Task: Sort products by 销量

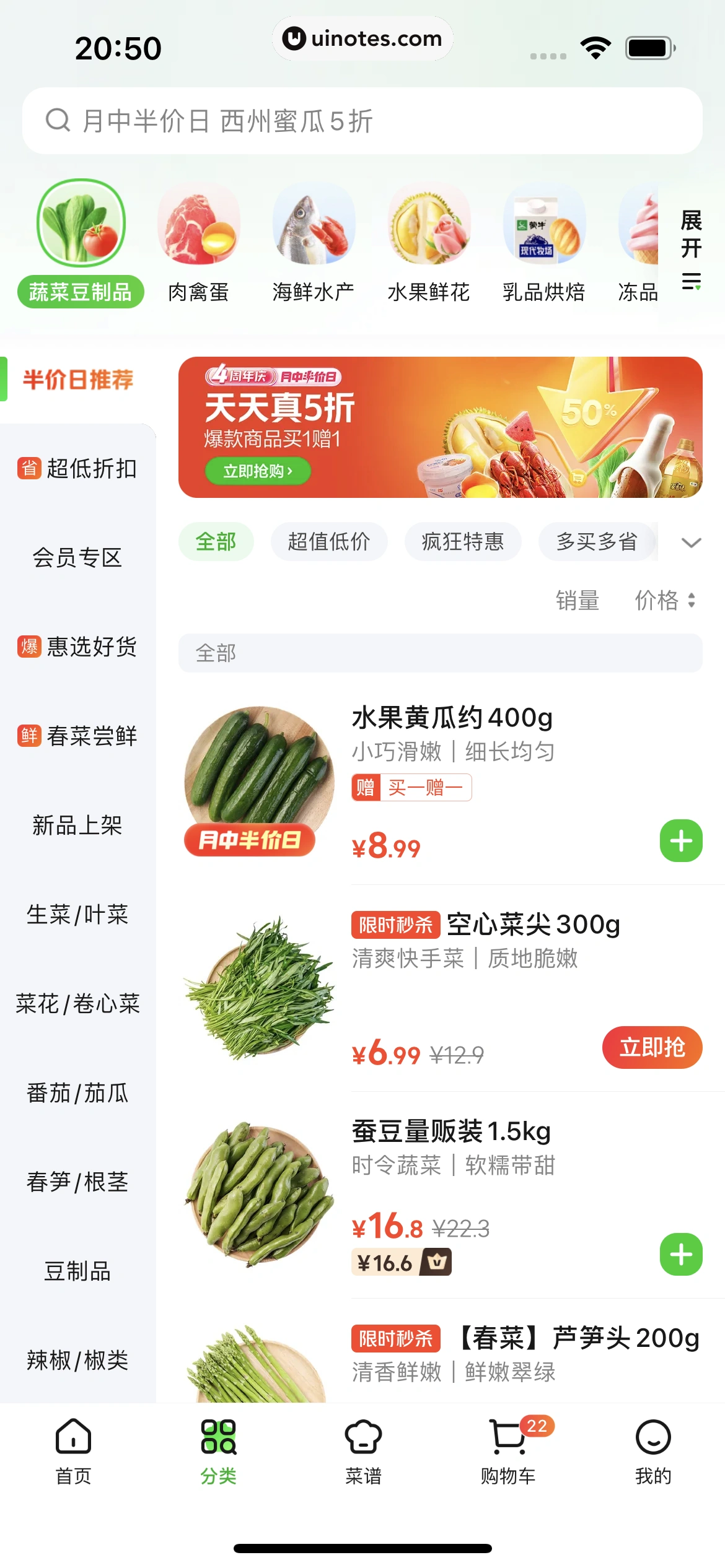Action: 577,601
